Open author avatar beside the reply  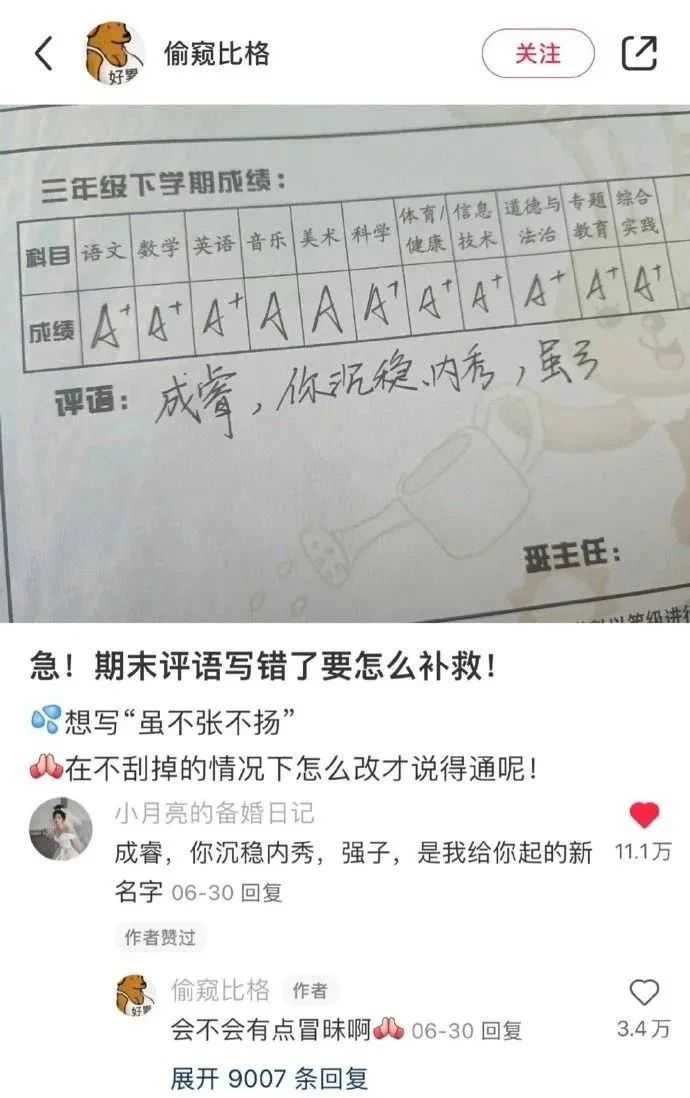coord(135,996)
